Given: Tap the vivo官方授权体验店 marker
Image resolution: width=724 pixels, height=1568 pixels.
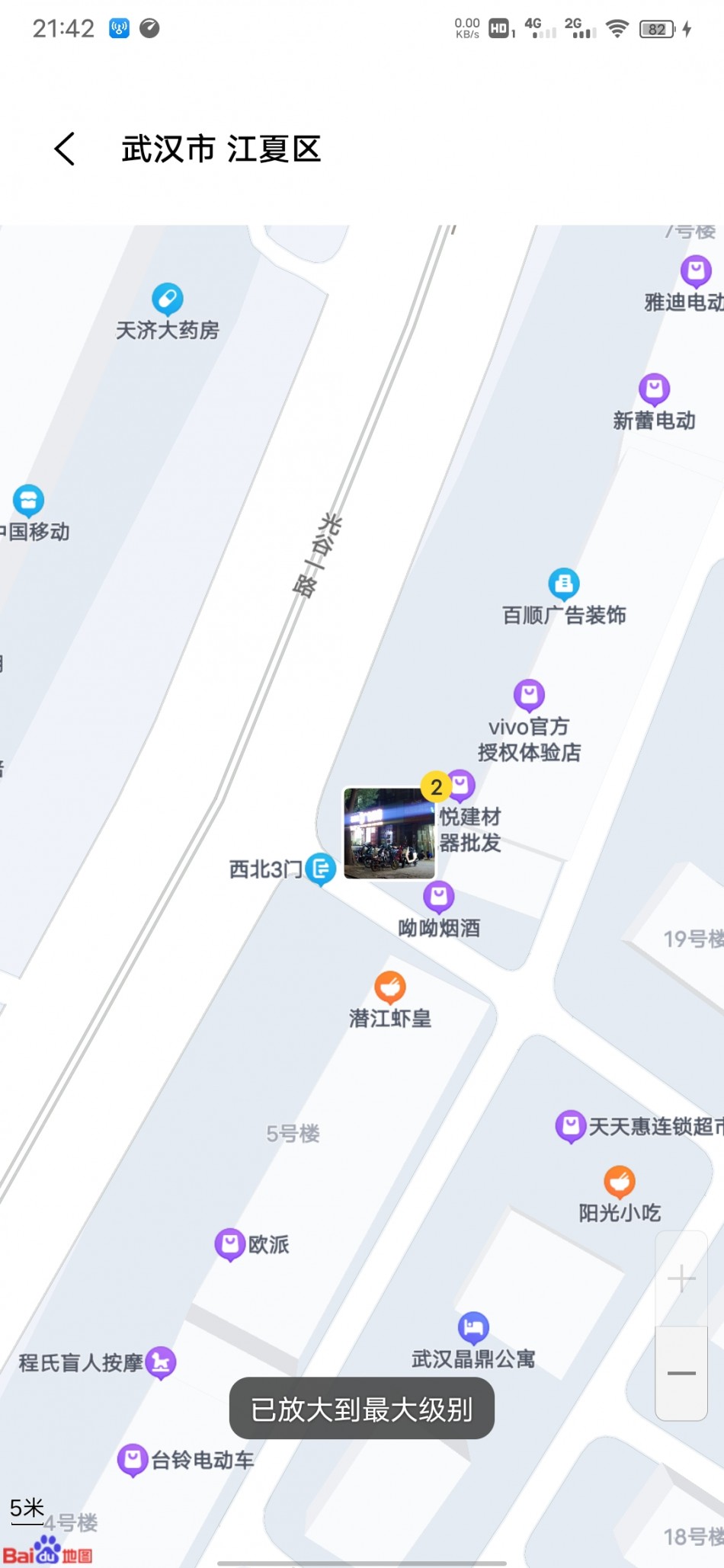Looking at the screenshot, I should tap(529, 694).
